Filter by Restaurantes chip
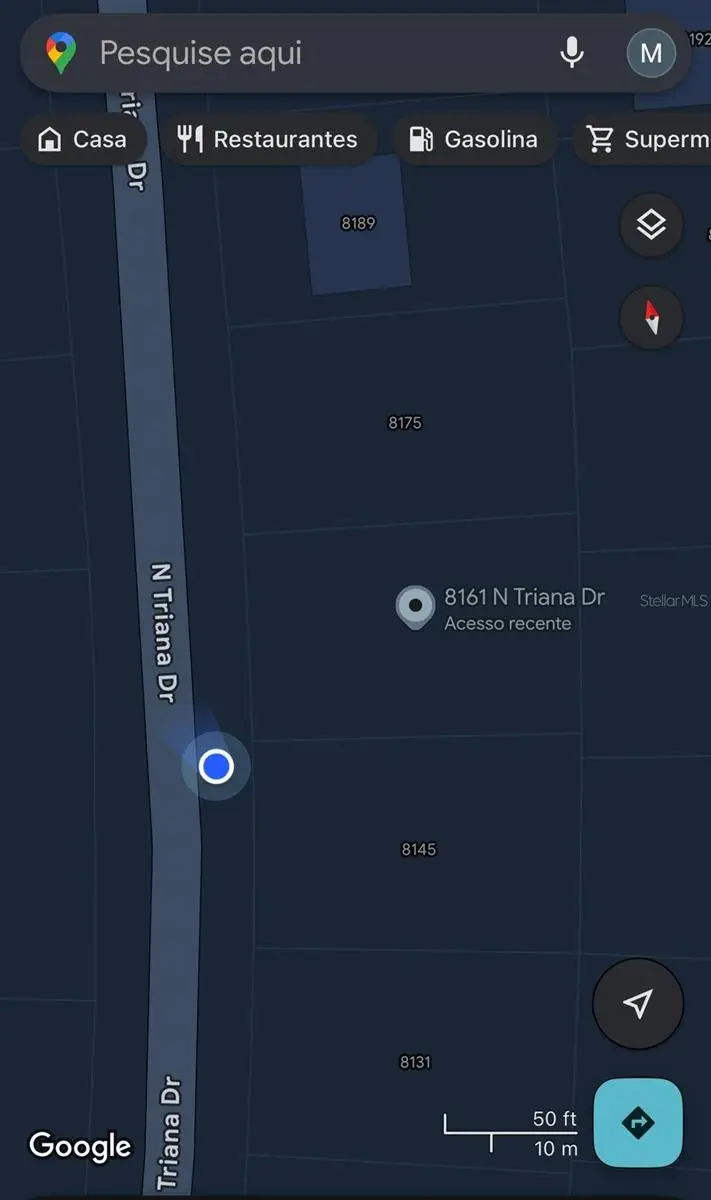 click(268, 139)
